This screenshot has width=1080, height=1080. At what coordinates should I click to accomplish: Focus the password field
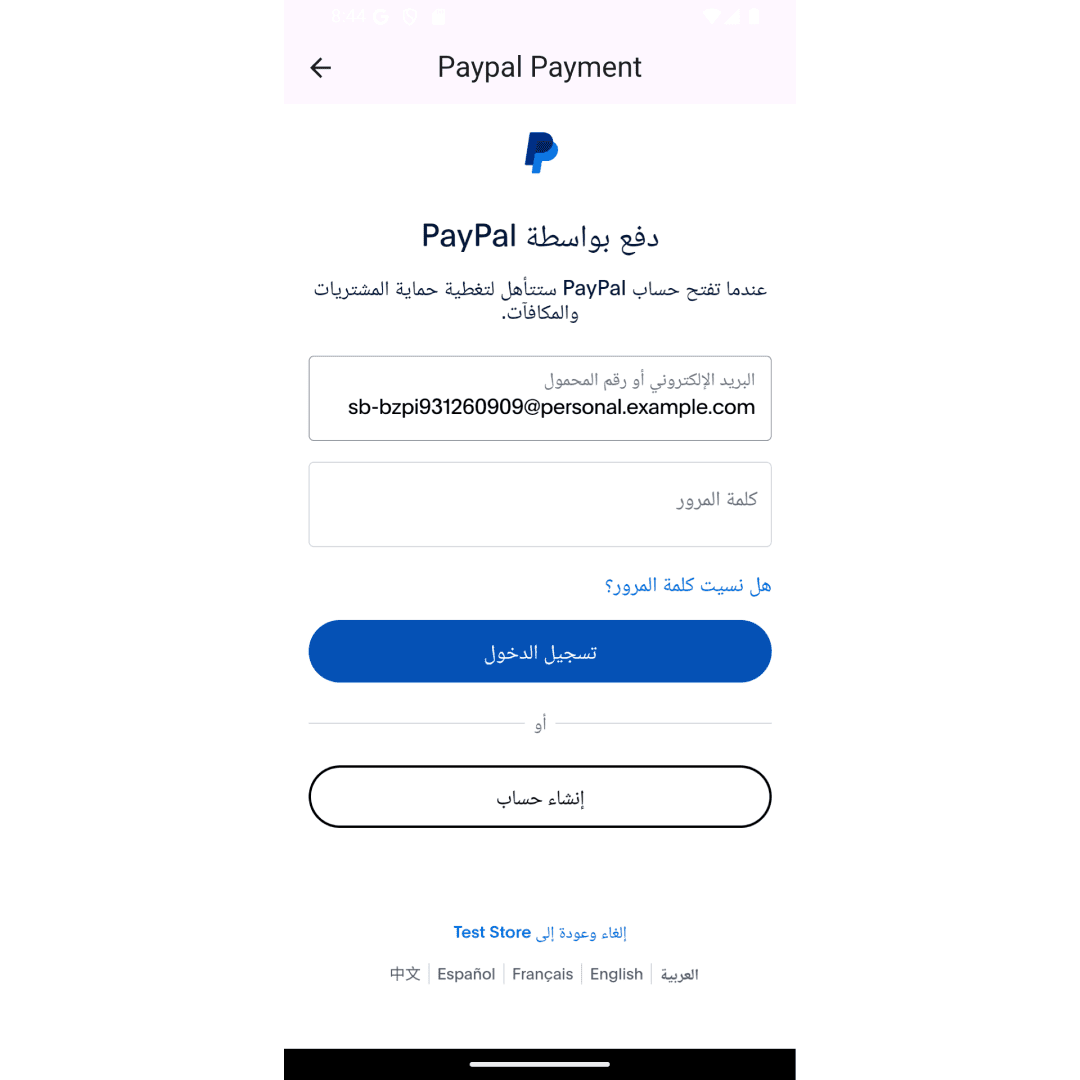pos(540,504)
